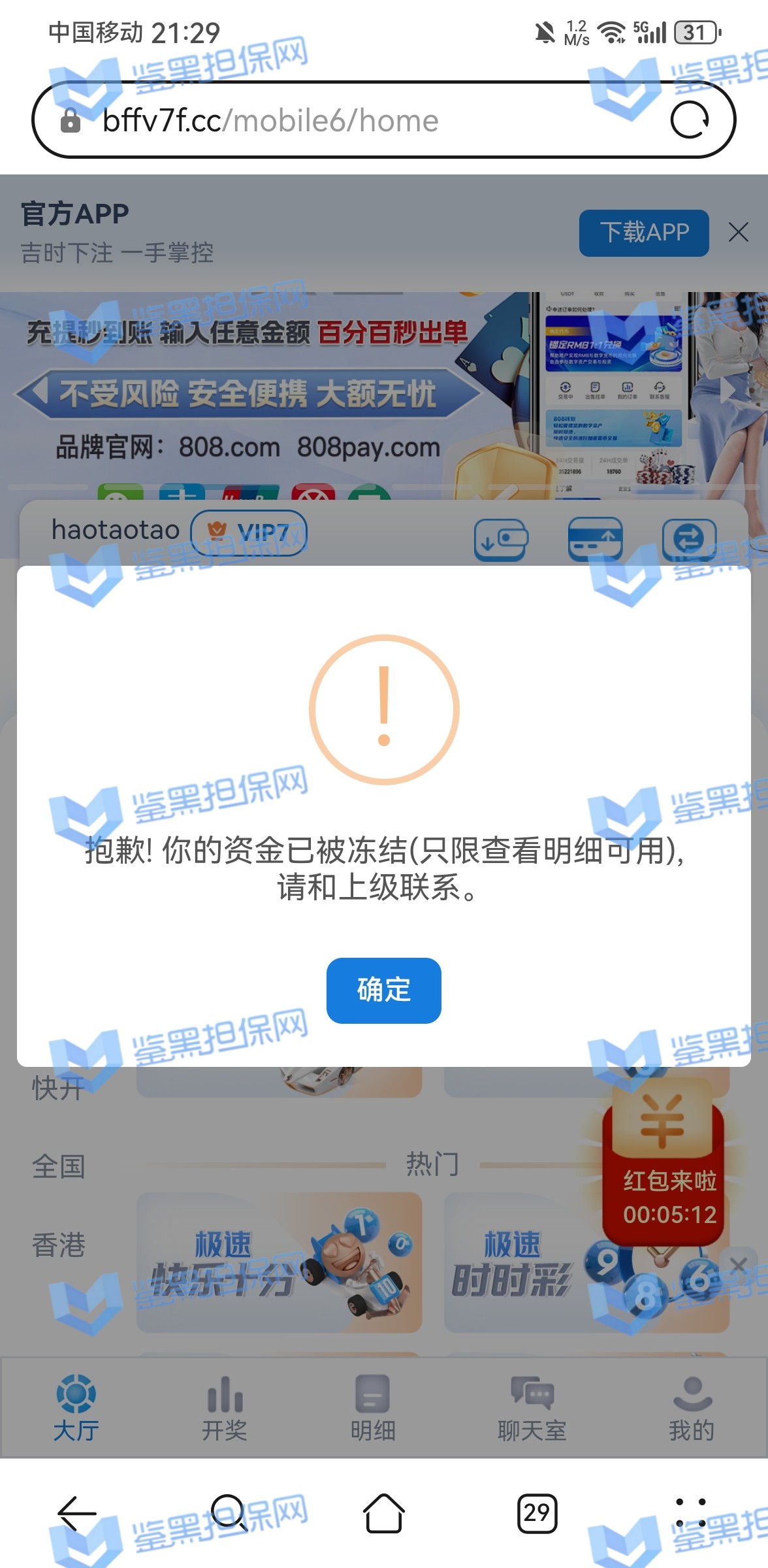View the 29 open browser tabs
This screenshot has height=1568, width=768.
point(537,1512)
